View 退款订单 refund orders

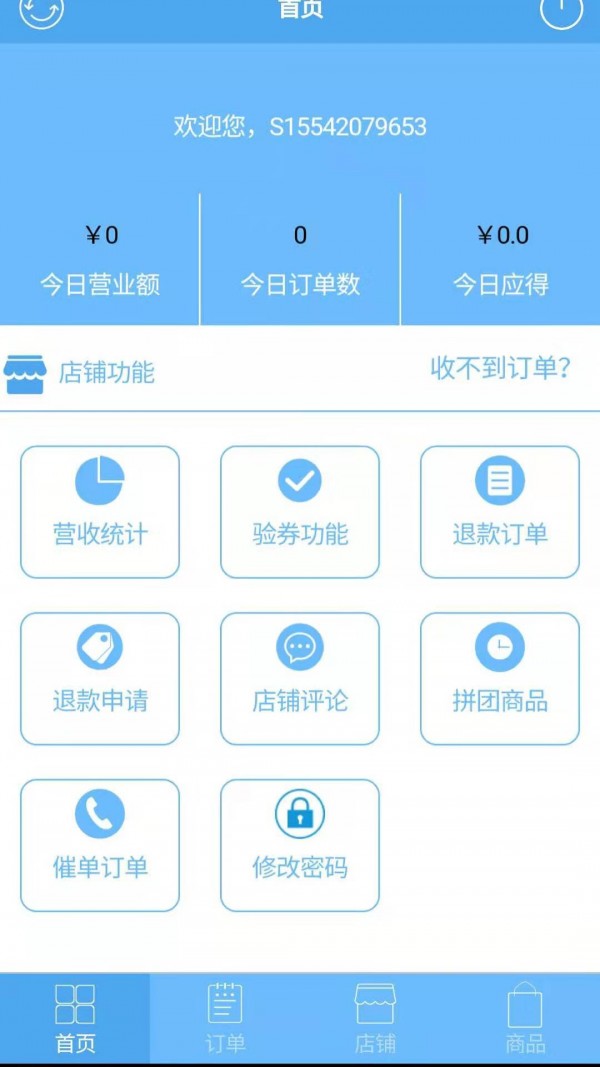(500, 512)
